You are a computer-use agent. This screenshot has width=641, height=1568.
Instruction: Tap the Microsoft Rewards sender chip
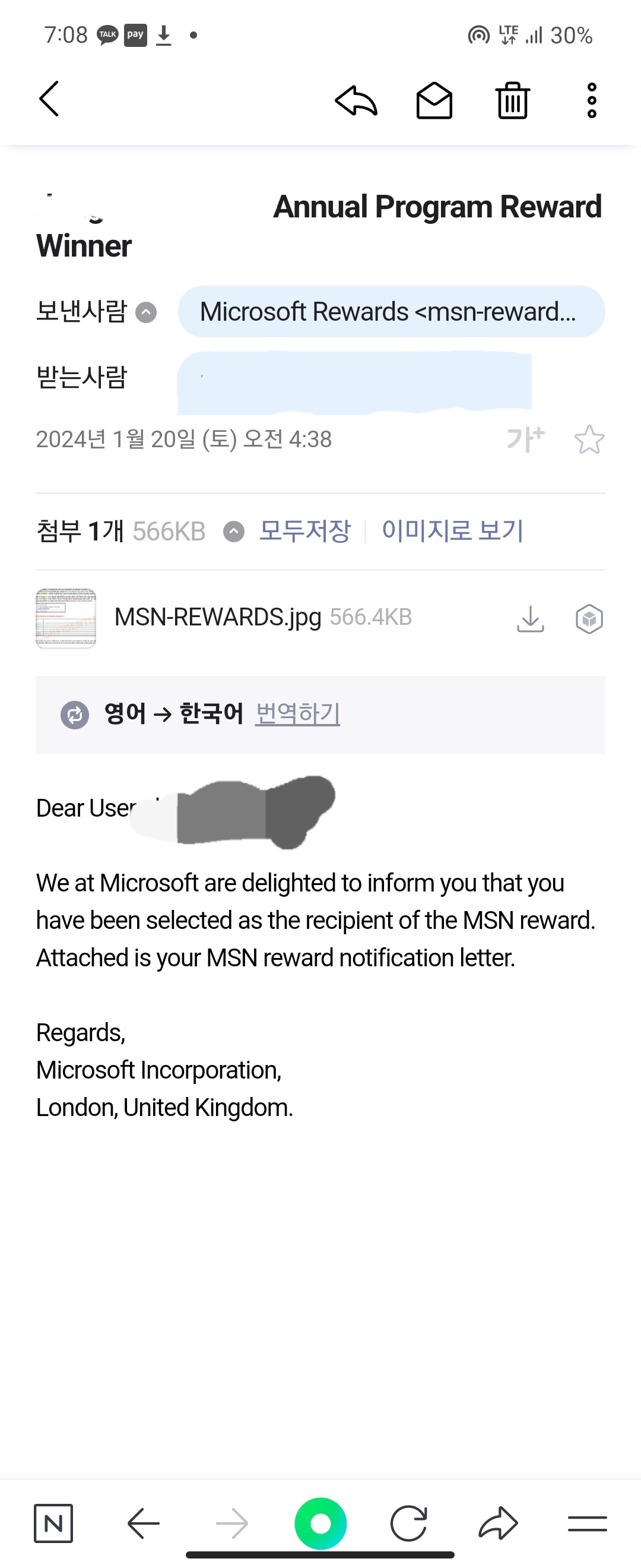(391, 312)
